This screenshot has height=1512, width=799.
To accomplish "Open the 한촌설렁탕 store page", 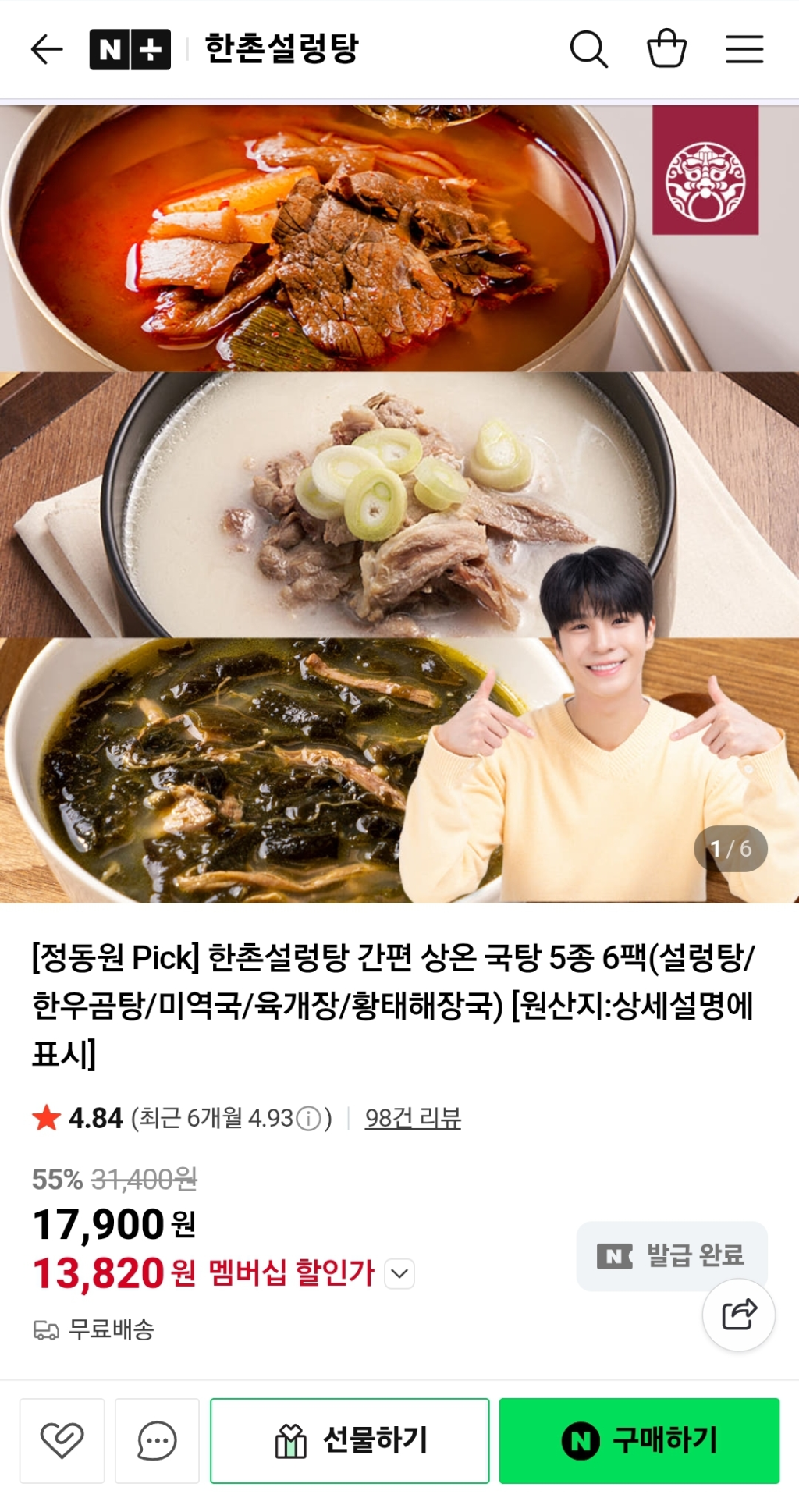I will (x=282, y=49).
